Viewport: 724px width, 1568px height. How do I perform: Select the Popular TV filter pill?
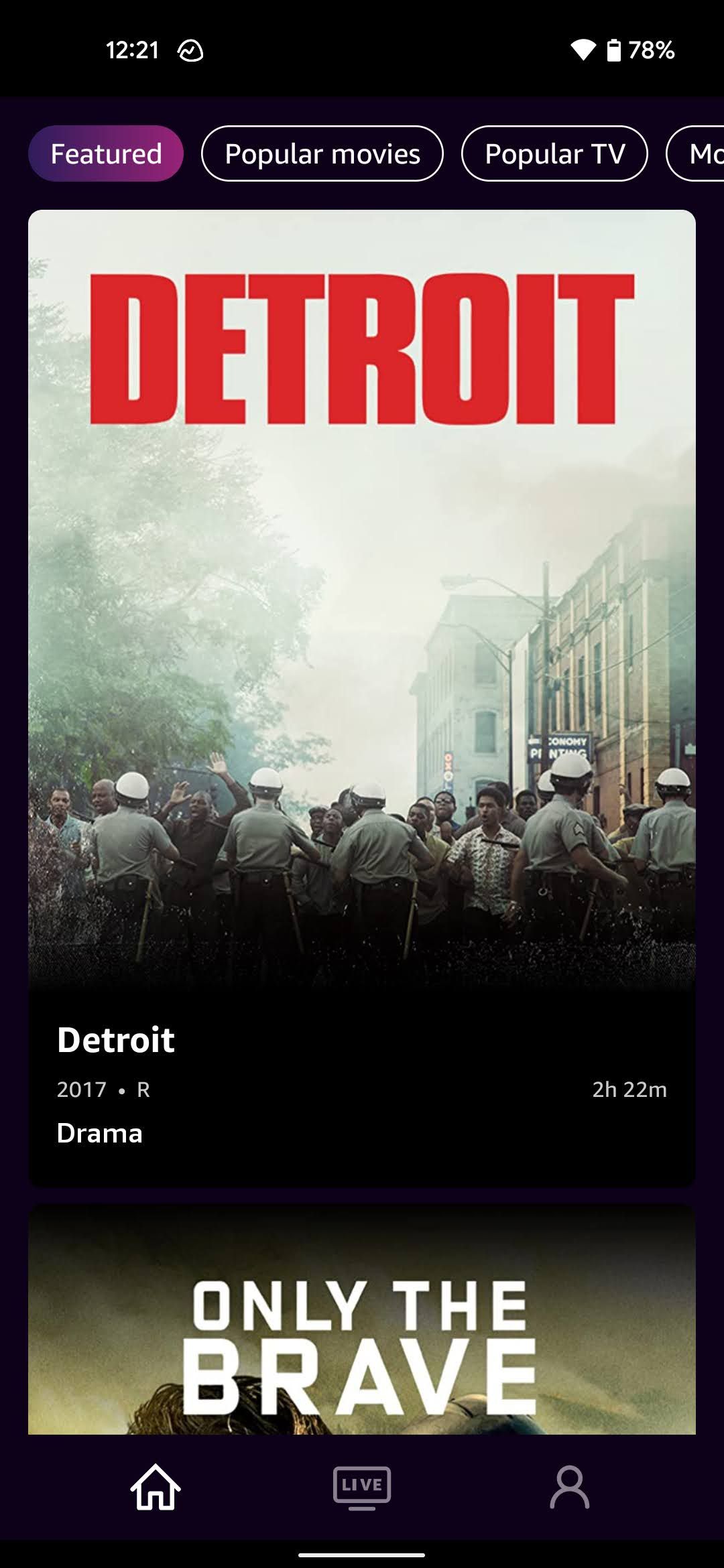click(556, 154)
